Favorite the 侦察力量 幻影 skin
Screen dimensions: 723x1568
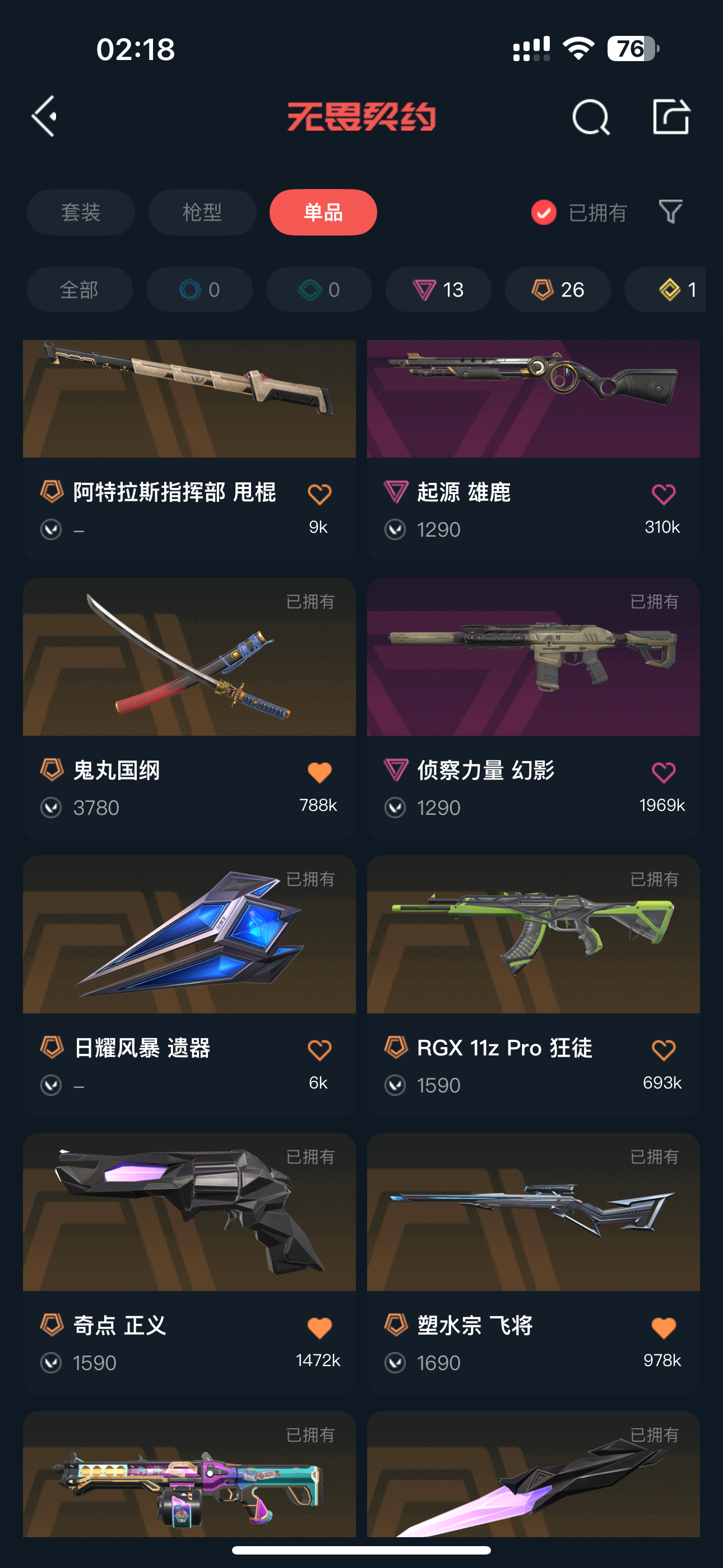(664, 772)
